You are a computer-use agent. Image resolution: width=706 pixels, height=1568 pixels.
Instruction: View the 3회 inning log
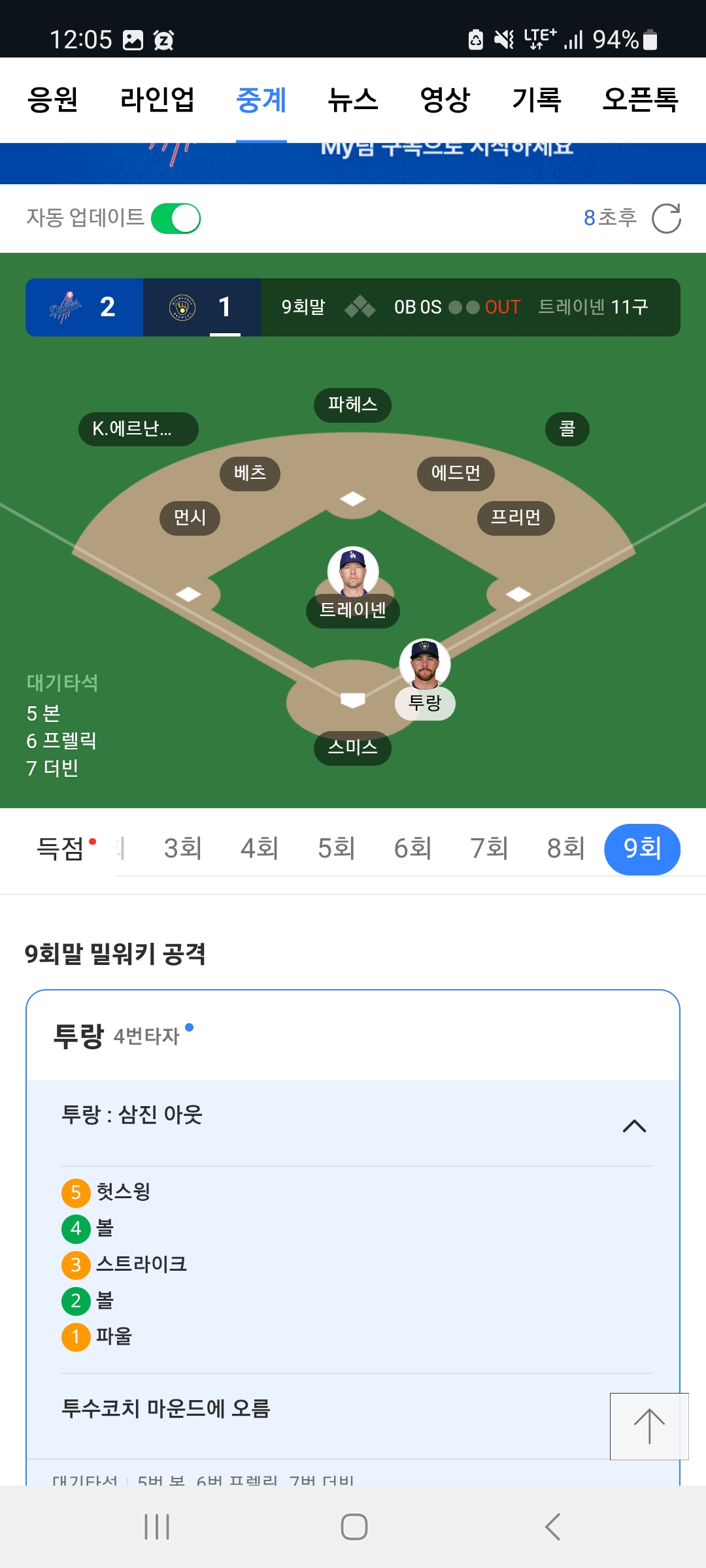183,849
